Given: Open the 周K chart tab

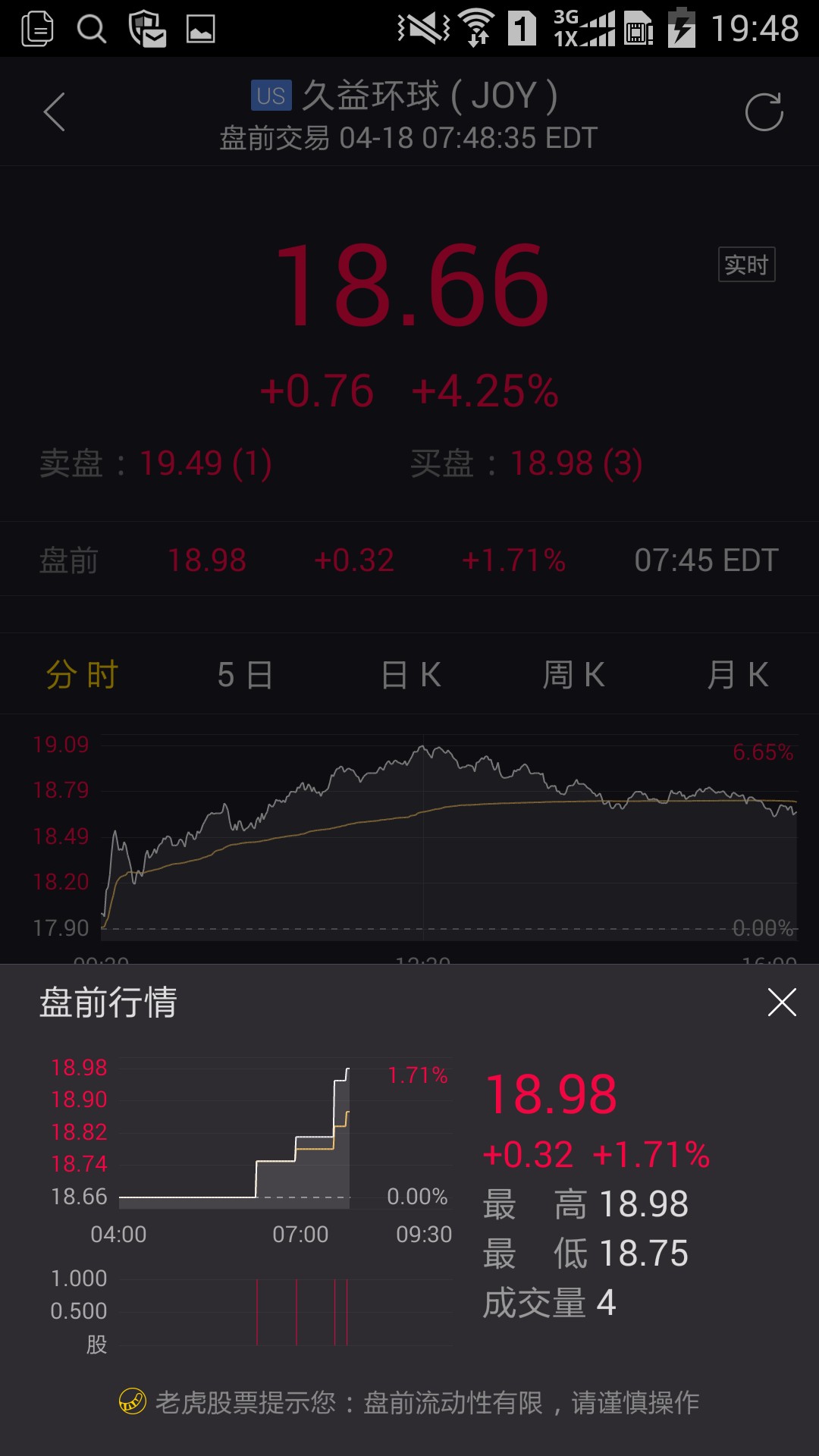Looking at the screenshot, I should point(574,674).
